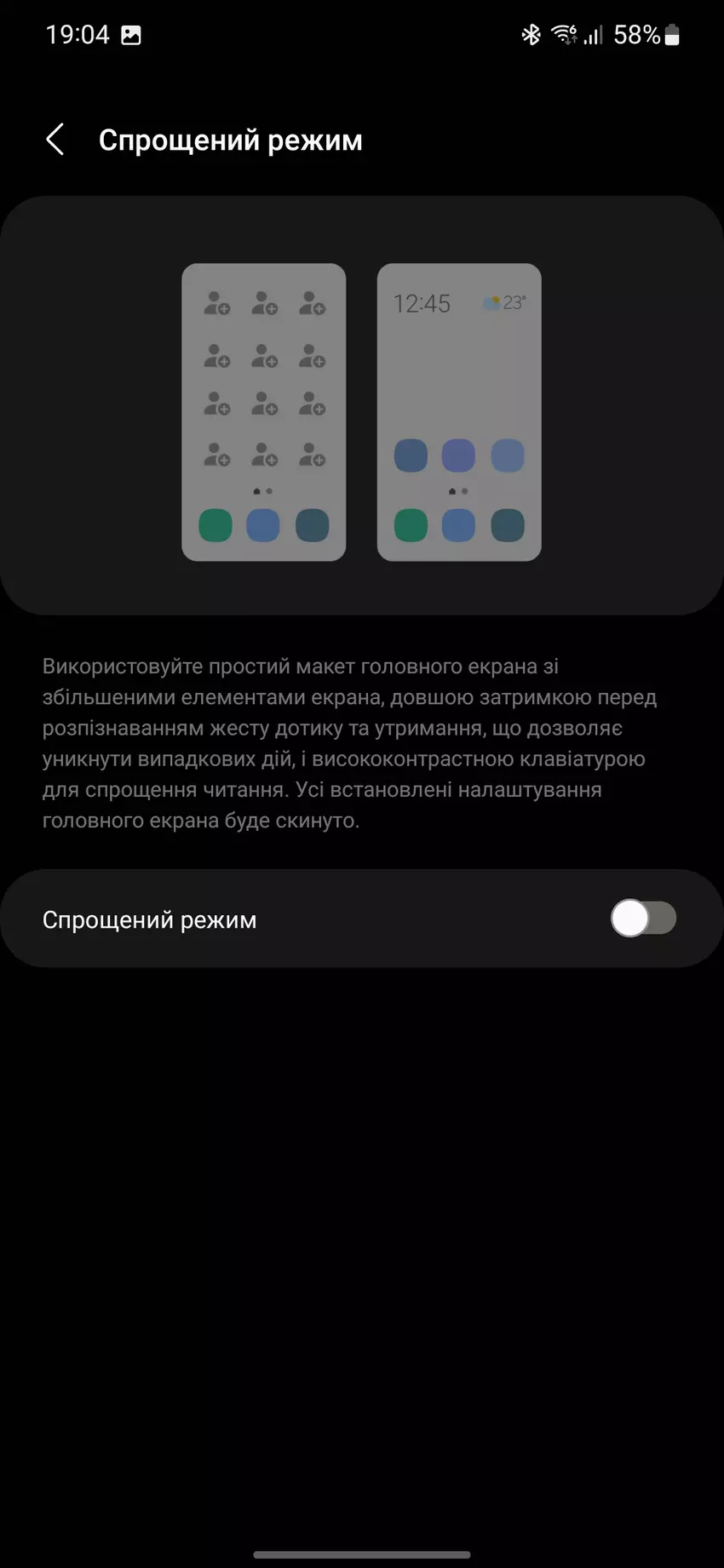
Task: Enable the Спрощений режим toggle
Action: [x=643, y=918]
